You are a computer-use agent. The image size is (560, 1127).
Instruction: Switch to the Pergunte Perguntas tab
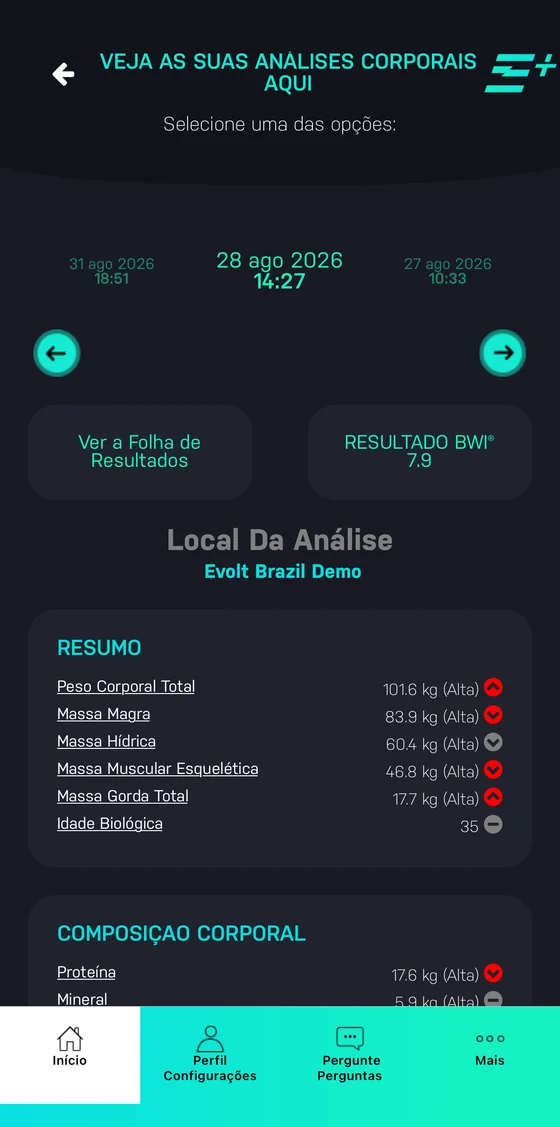(x=350, y=1054)
